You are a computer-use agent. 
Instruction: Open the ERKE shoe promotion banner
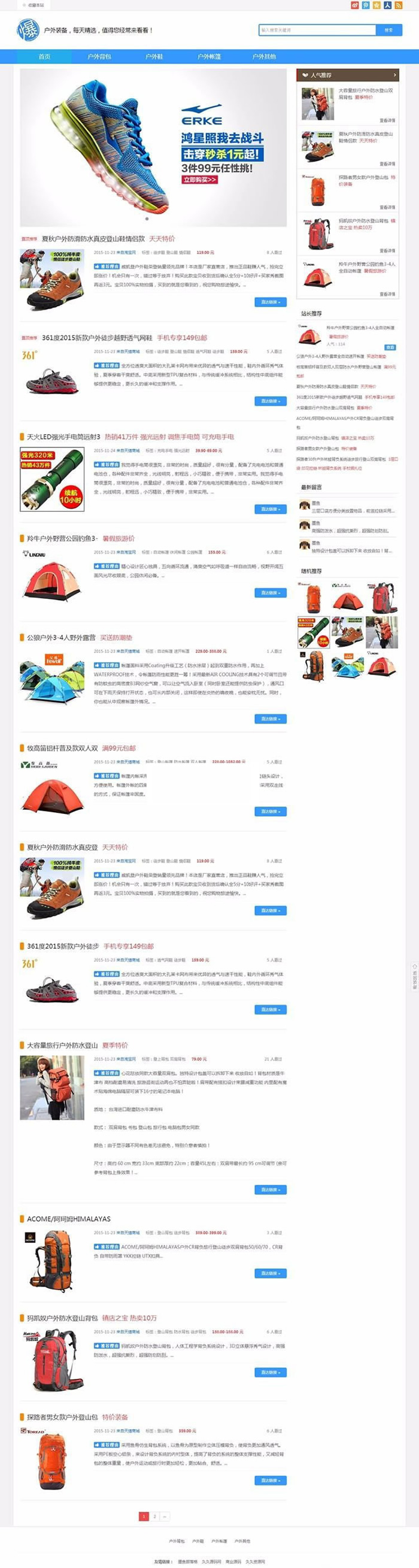pyautogui.click(x=153, y=147)
